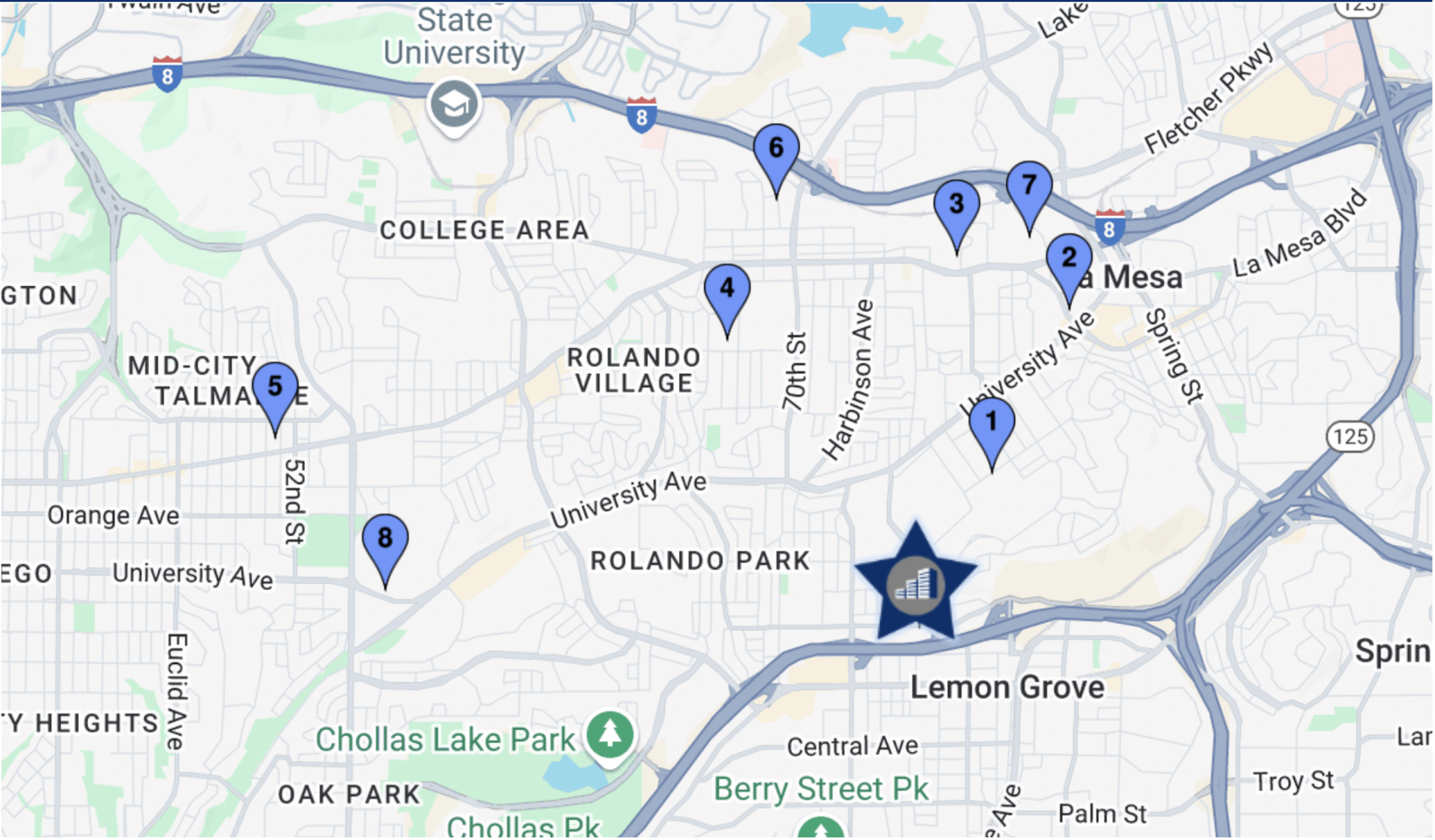Tap pin 8 near University Ave
The width and height of the screenshot is (1435, 840).
point(385,541)
